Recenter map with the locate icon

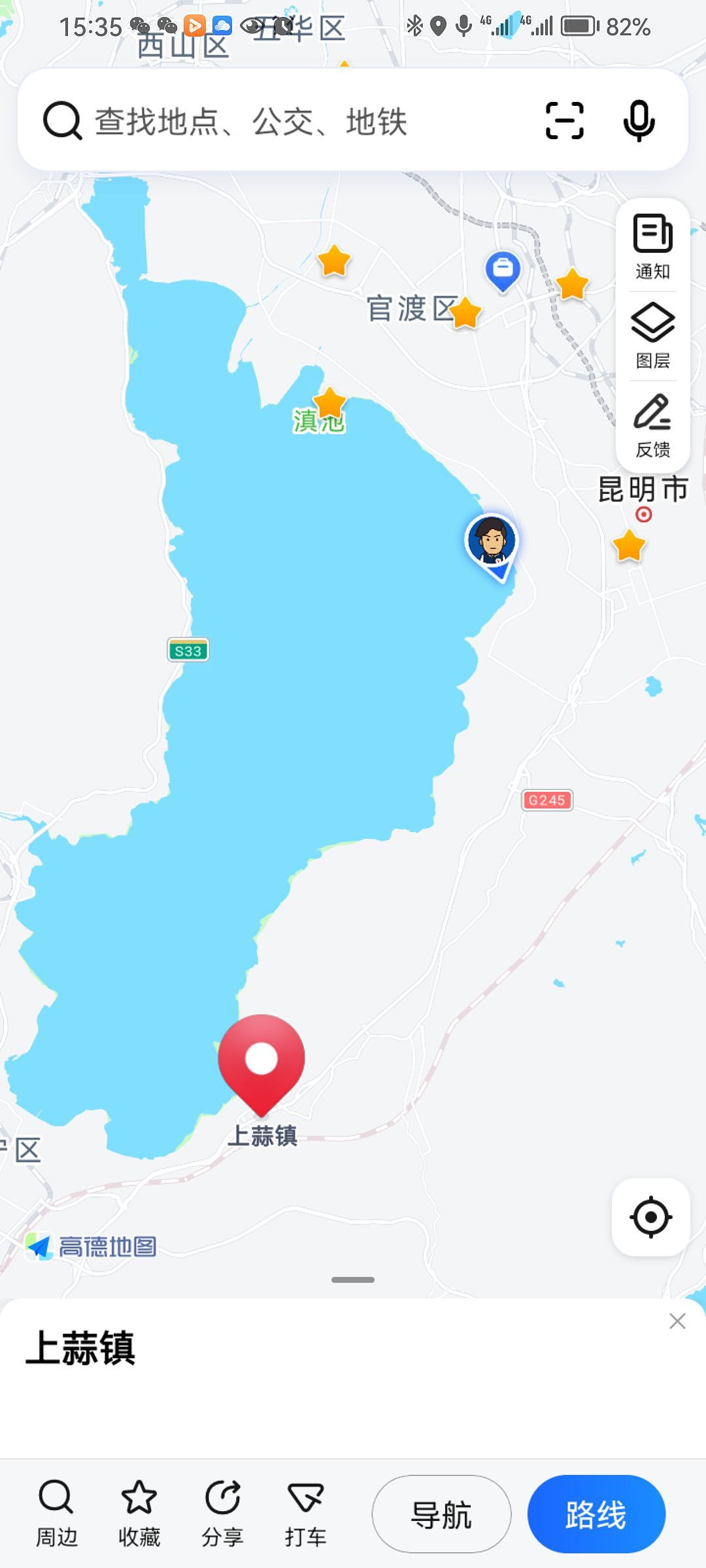click(x=650, y=1217)
